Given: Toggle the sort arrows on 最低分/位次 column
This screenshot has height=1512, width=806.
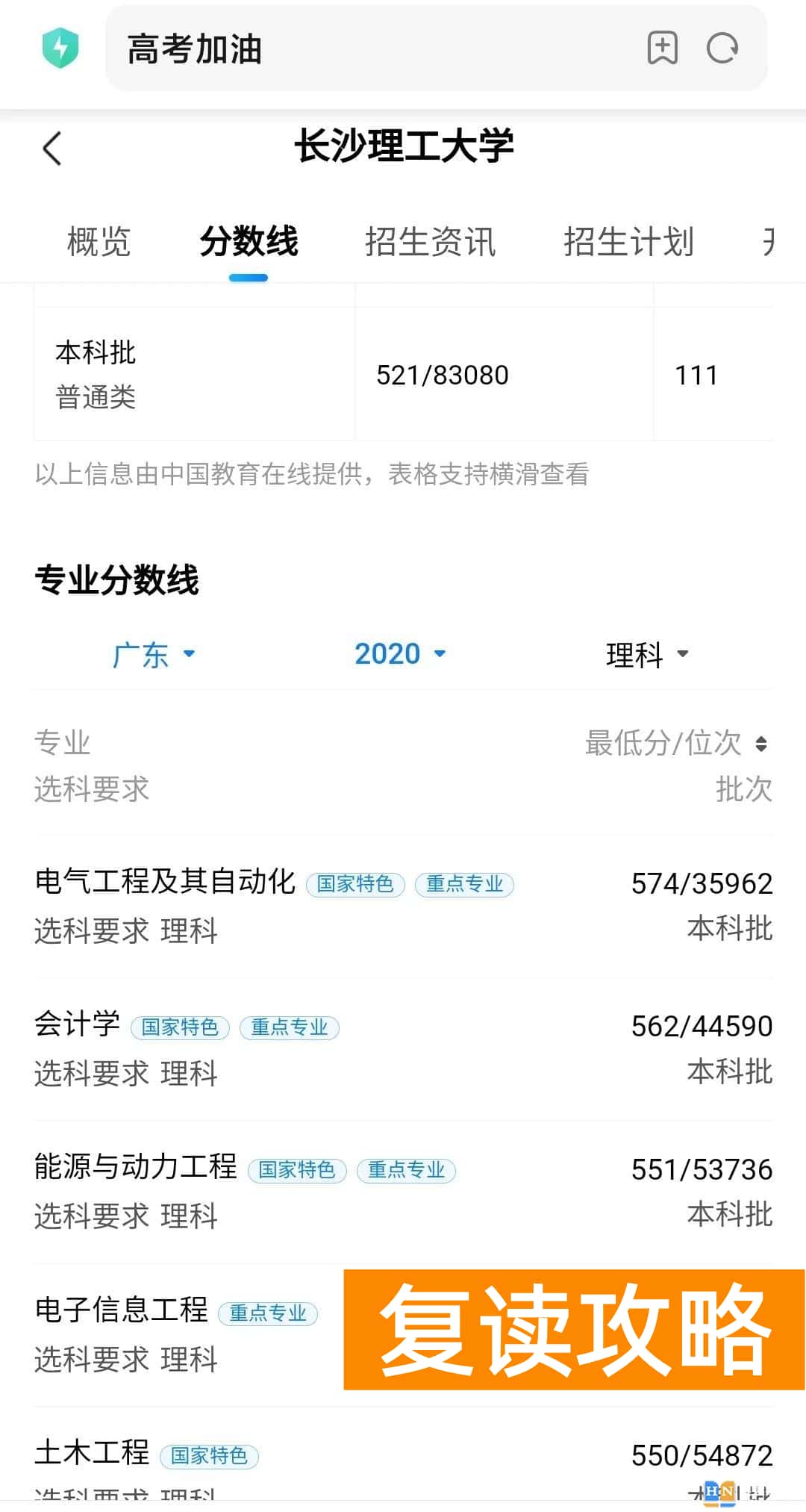Looking at the screenshot, I should [762, 742].
